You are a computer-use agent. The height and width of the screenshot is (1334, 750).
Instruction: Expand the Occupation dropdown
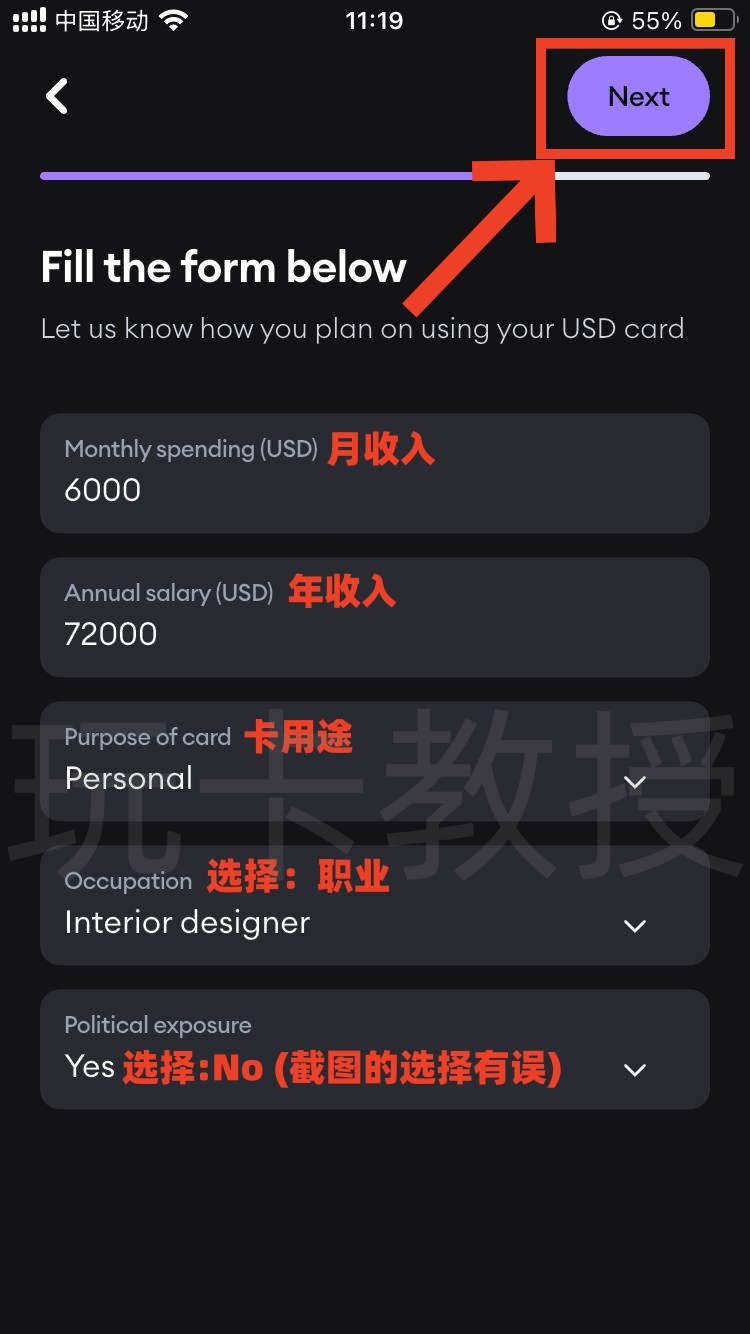(375, 905)
